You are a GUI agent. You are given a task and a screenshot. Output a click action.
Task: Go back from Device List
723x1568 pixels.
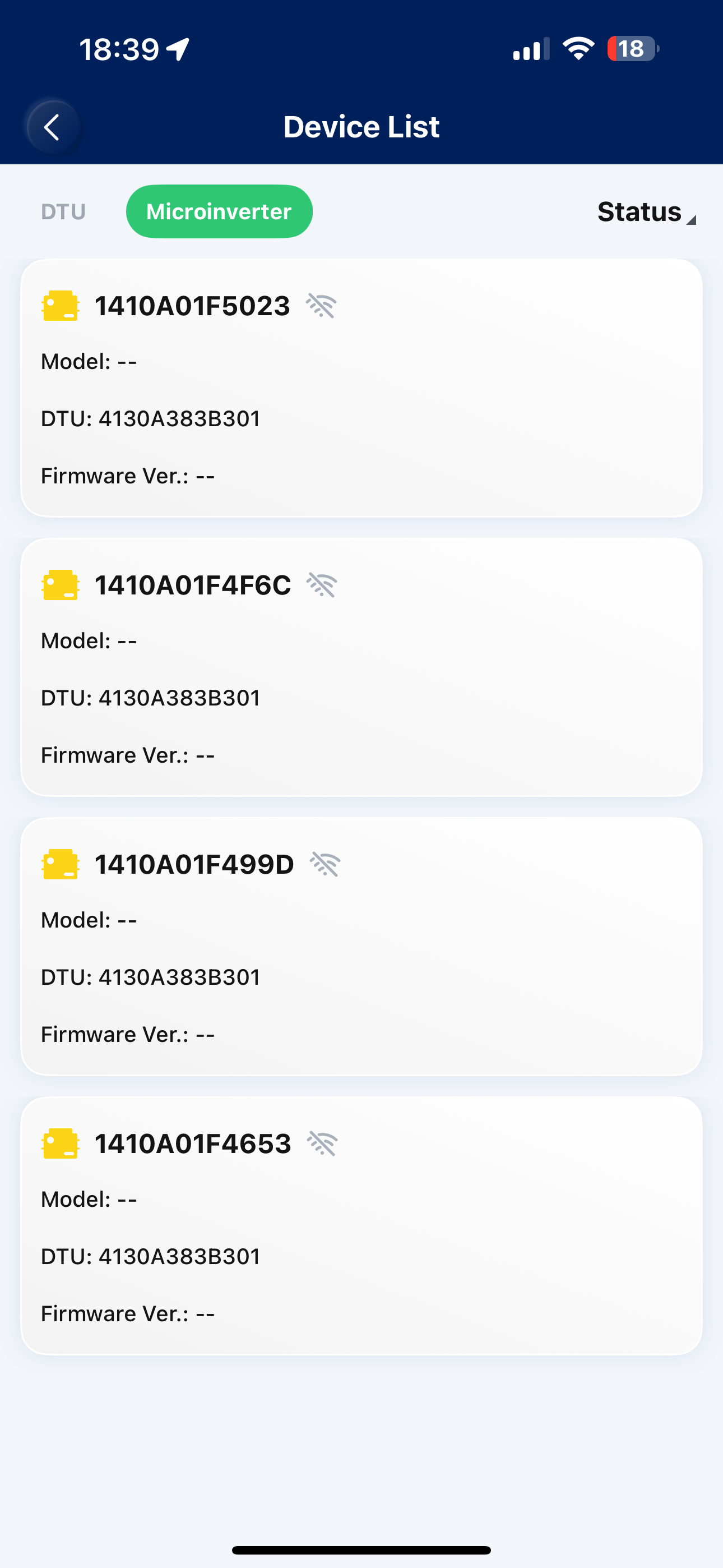click(52, 127)
